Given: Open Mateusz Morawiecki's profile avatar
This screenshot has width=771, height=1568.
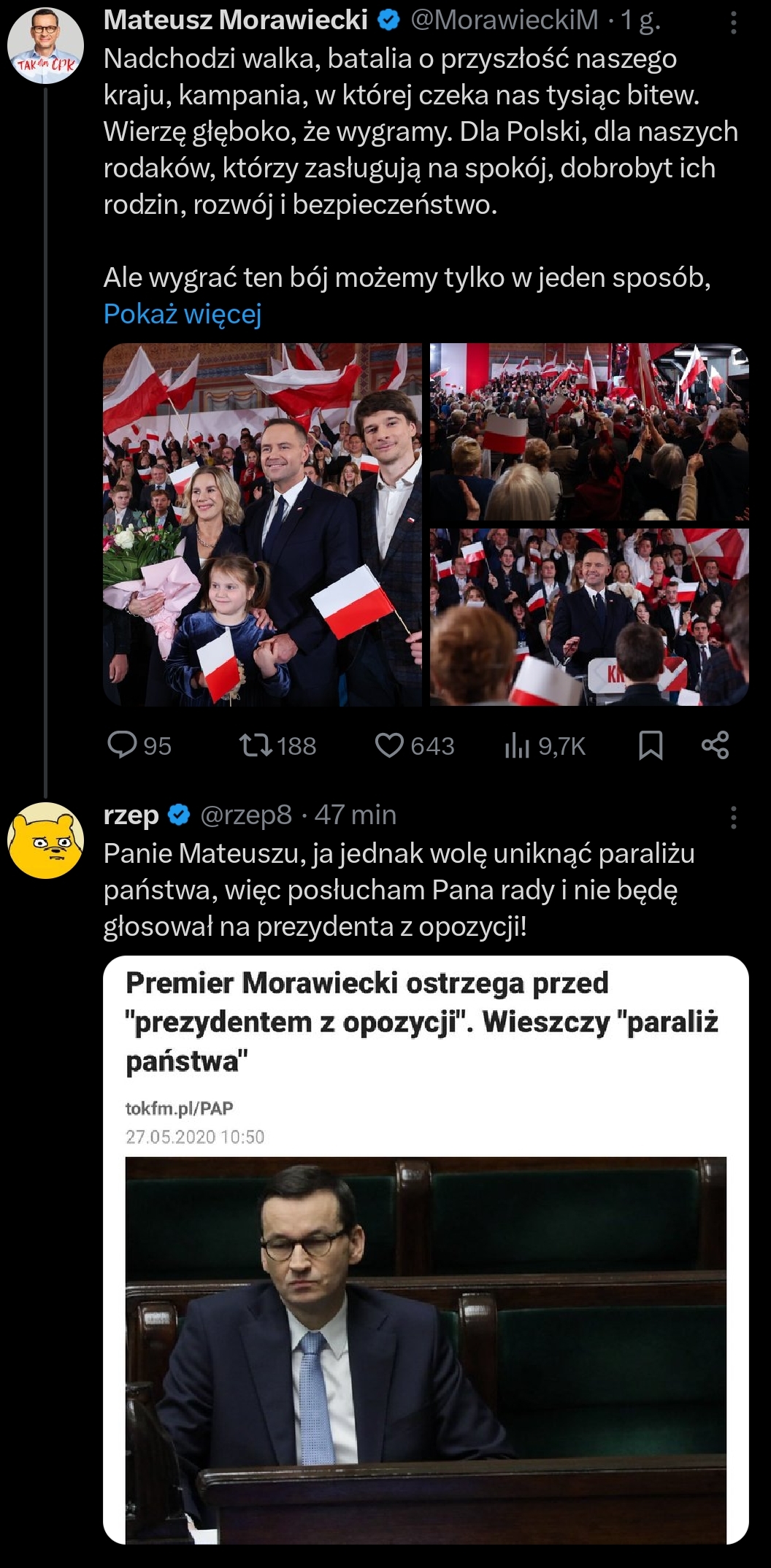Looking at the screenshot, I should (x=45, y=46).
